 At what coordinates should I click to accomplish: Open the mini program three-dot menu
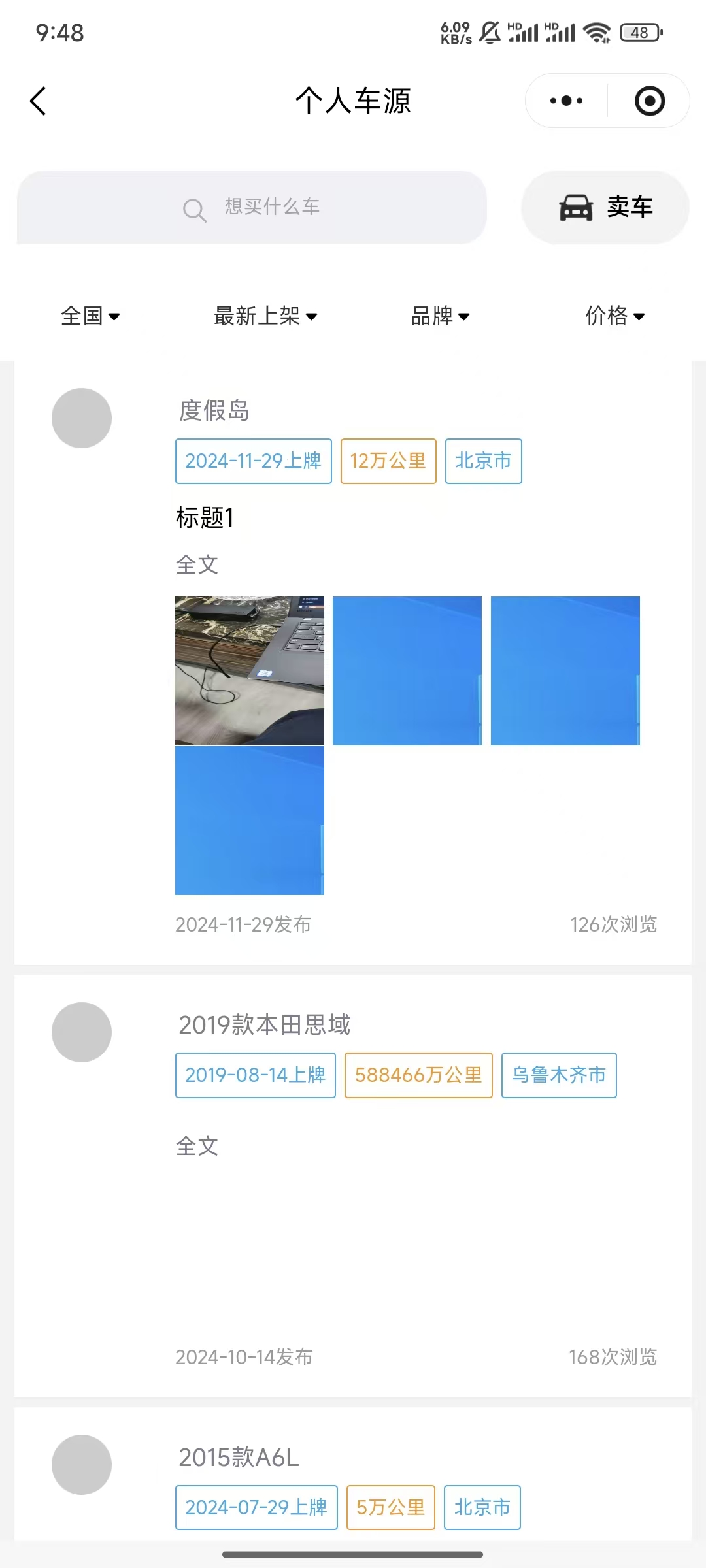coord(566,101)
